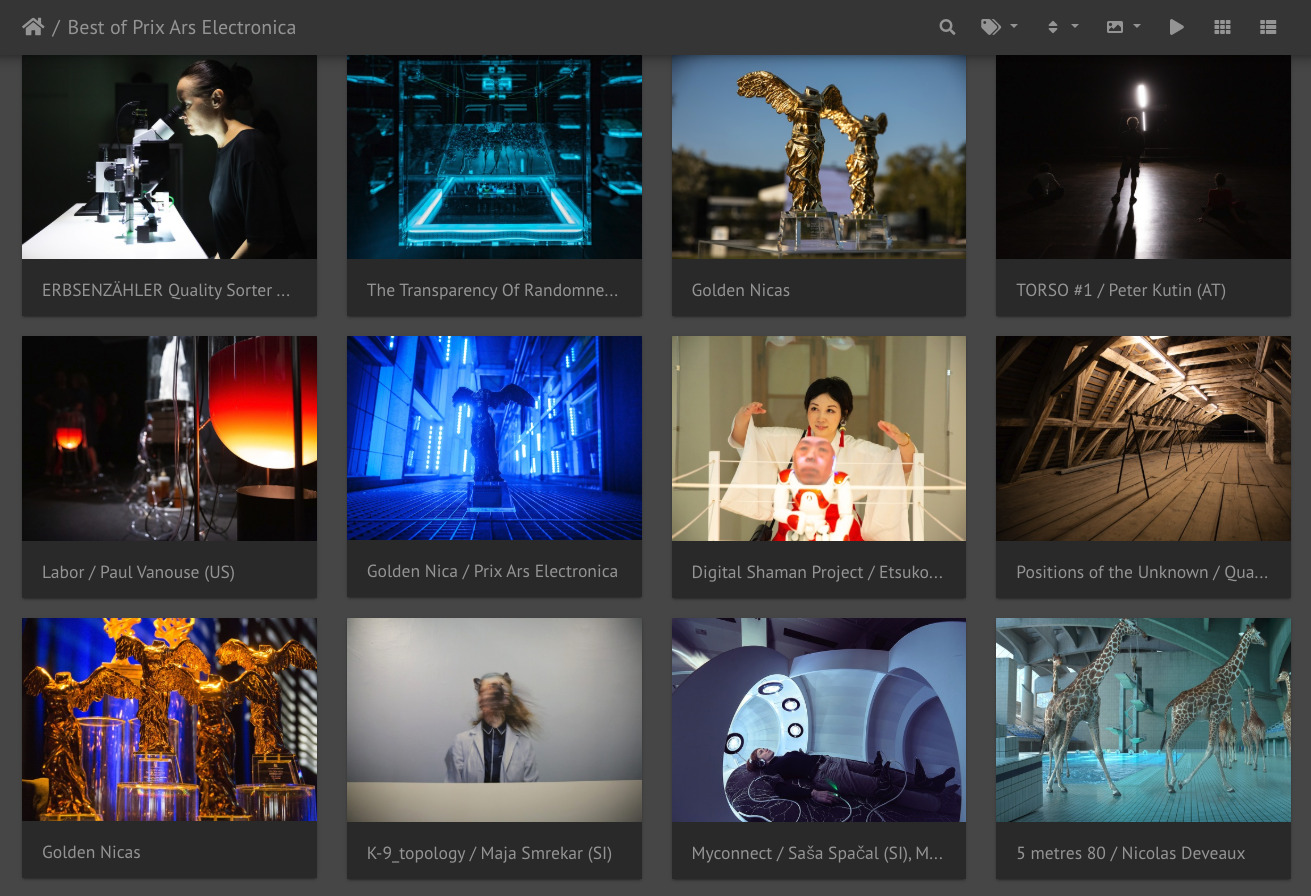The image size is (1311, 896).
Task: Open 5 metres 80 / Nicolas Deveaux
Action: (x=1143, y=720)
